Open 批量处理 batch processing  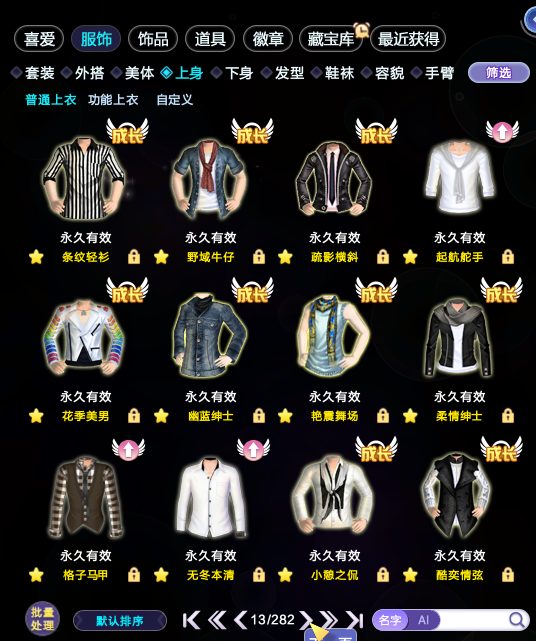click(43, 619)
